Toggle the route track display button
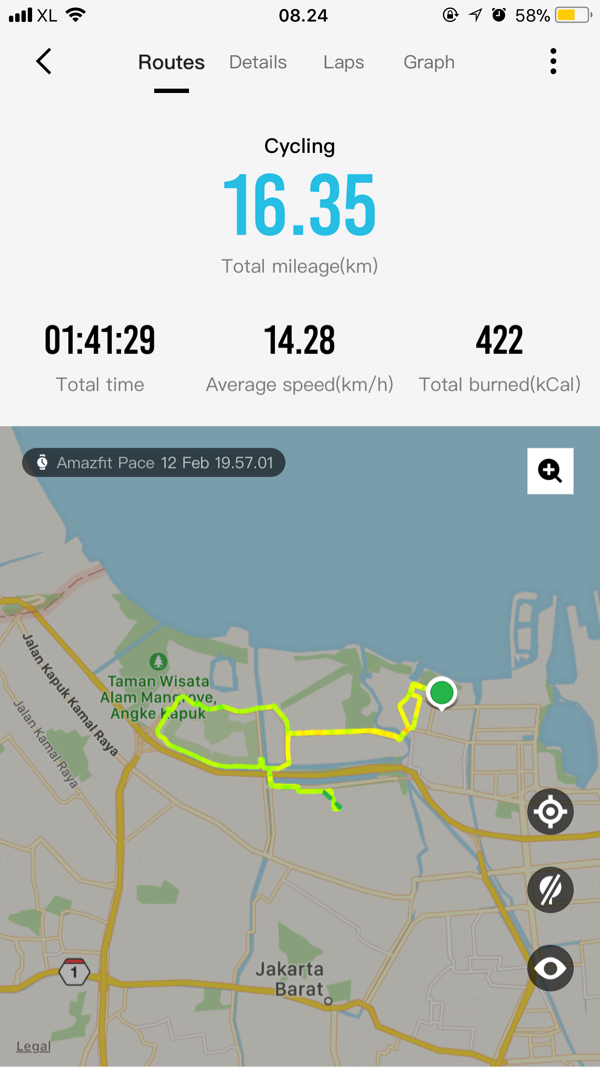The height and width of the screenshot is (1067, 600). pyautogui.click(x=551, y=889)
